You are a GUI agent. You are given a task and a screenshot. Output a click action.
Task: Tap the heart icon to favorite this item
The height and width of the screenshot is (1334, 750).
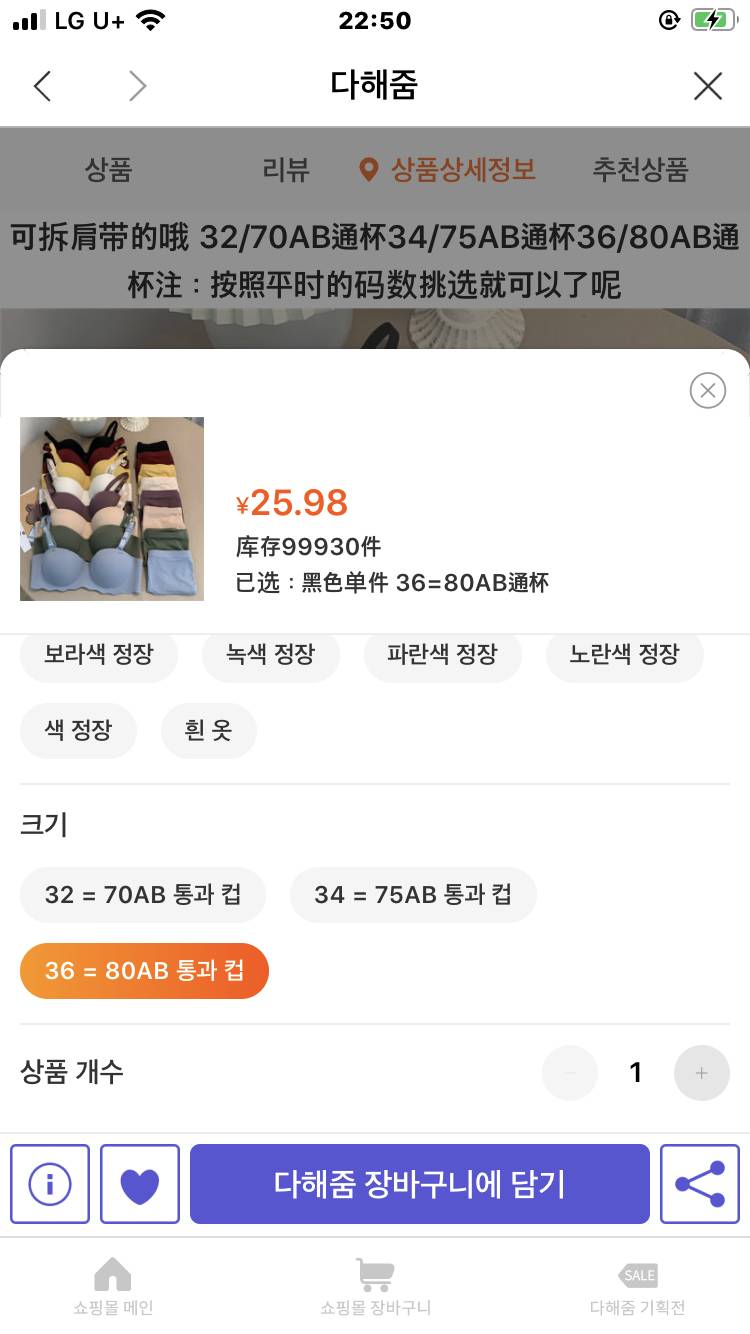(139, 1184)
